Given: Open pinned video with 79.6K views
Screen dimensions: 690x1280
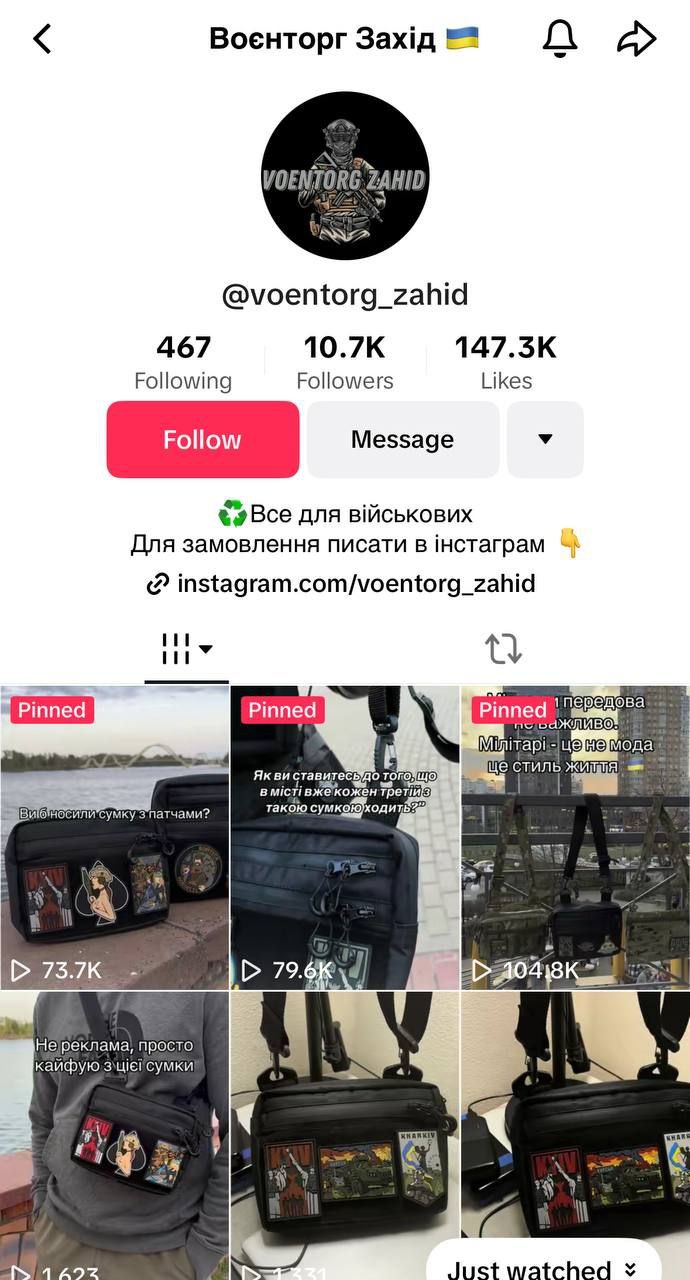Looking at the screenshot, I should [345, 838].
